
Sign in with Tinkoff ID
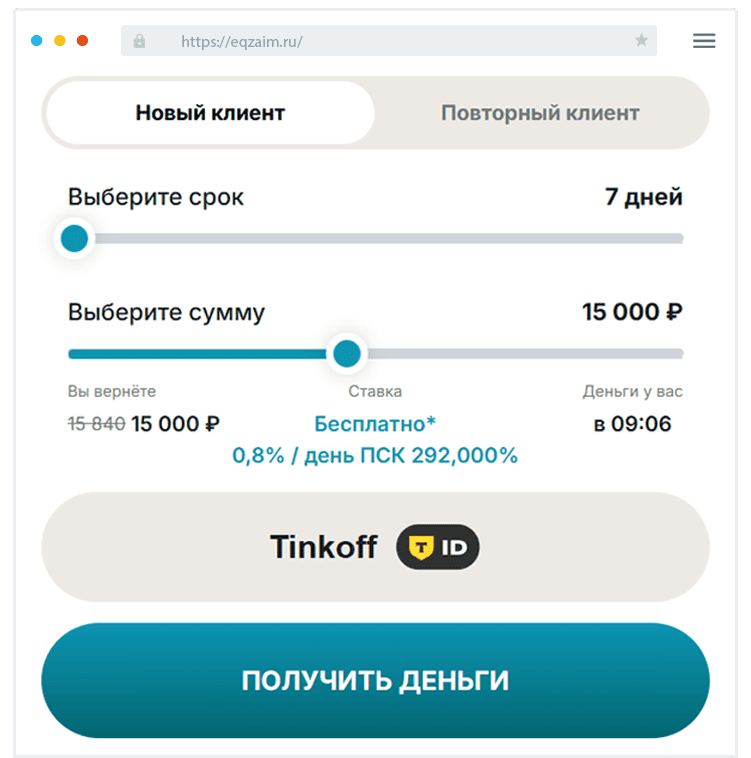(x=375, y=547)
